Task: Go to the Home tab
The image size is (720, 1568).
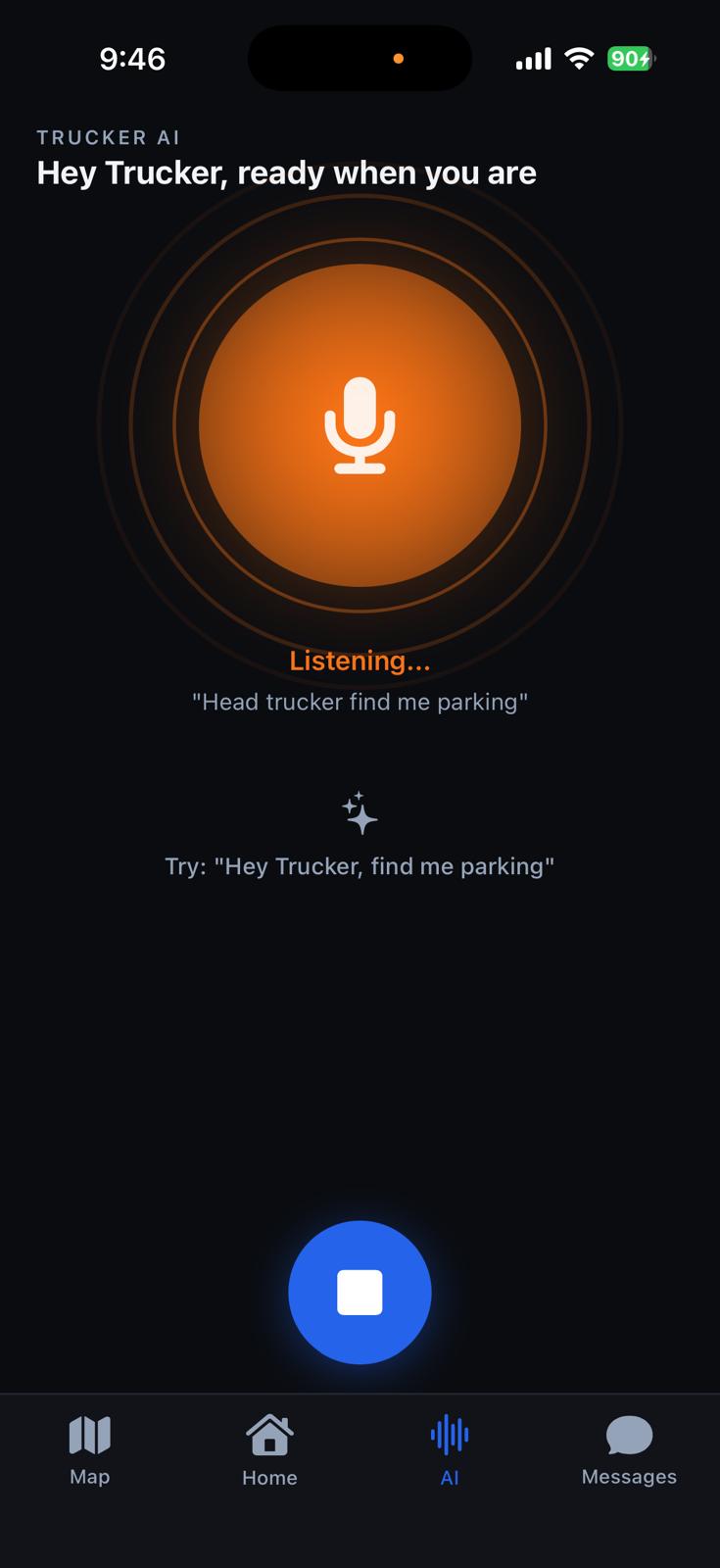Action: click(x=269, y=1450)
